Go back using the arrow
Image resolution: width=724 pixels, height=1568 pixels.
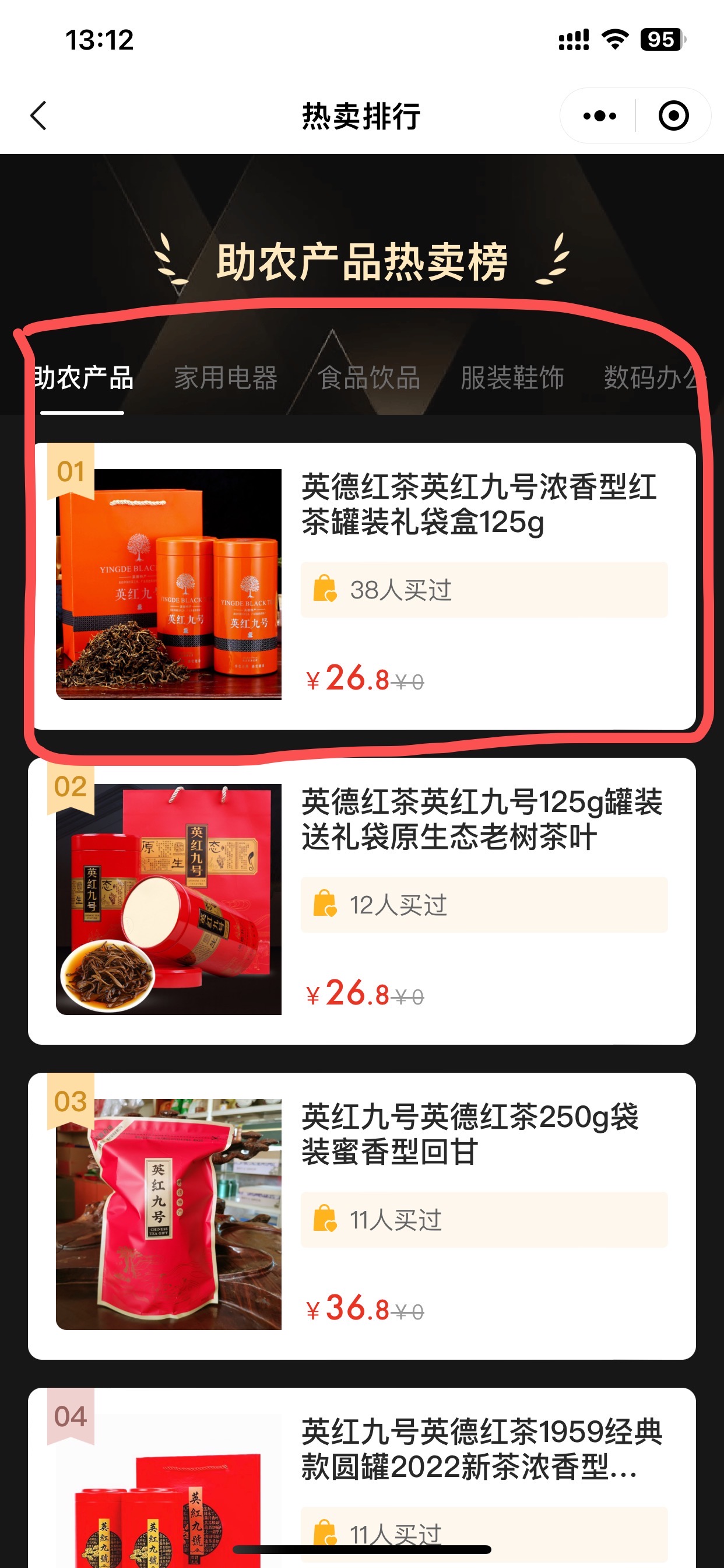pyautogui.click(x=38, y=116)
